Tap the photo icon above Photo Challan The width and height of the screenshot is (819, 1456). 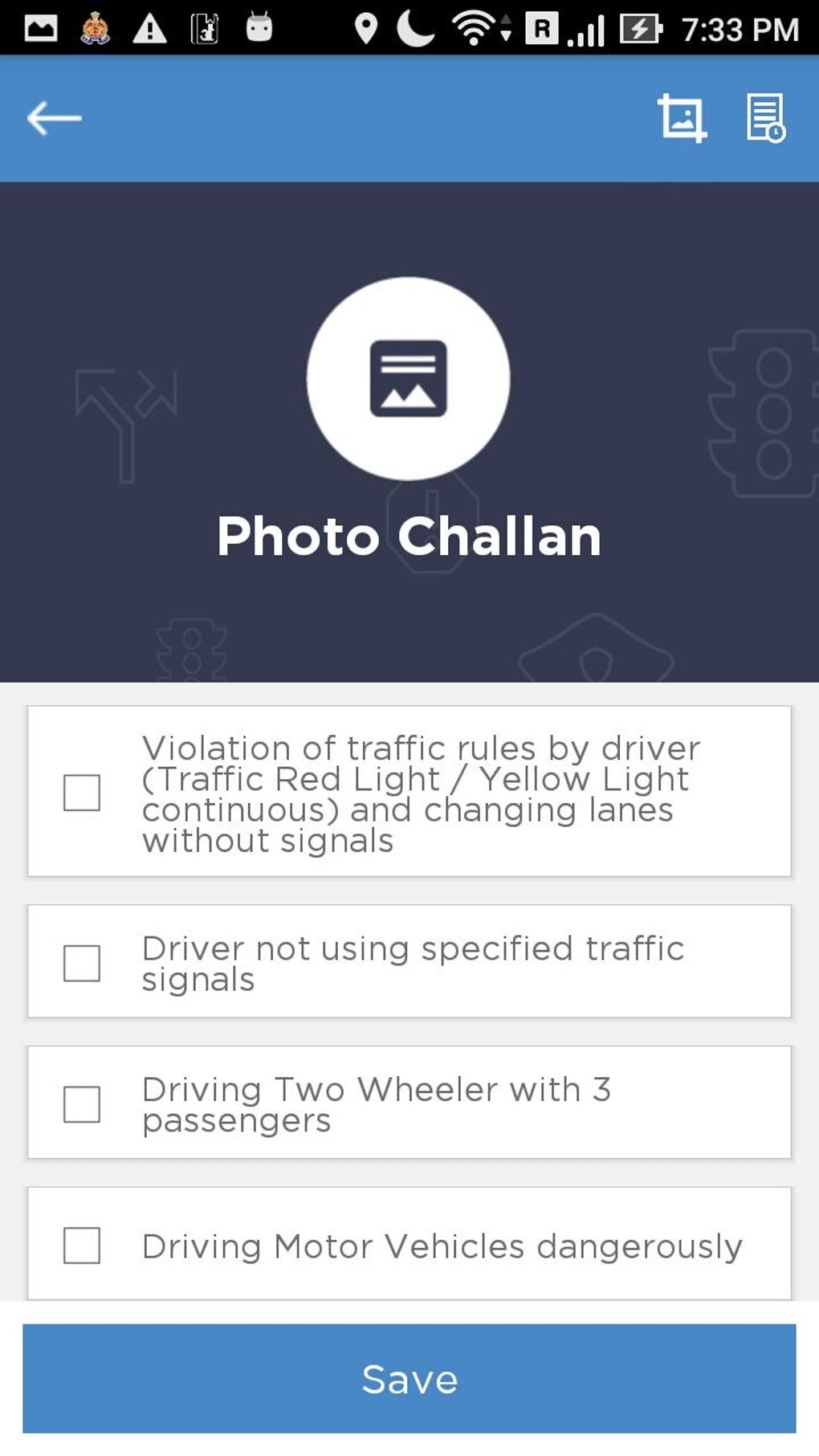pos(409,379)
